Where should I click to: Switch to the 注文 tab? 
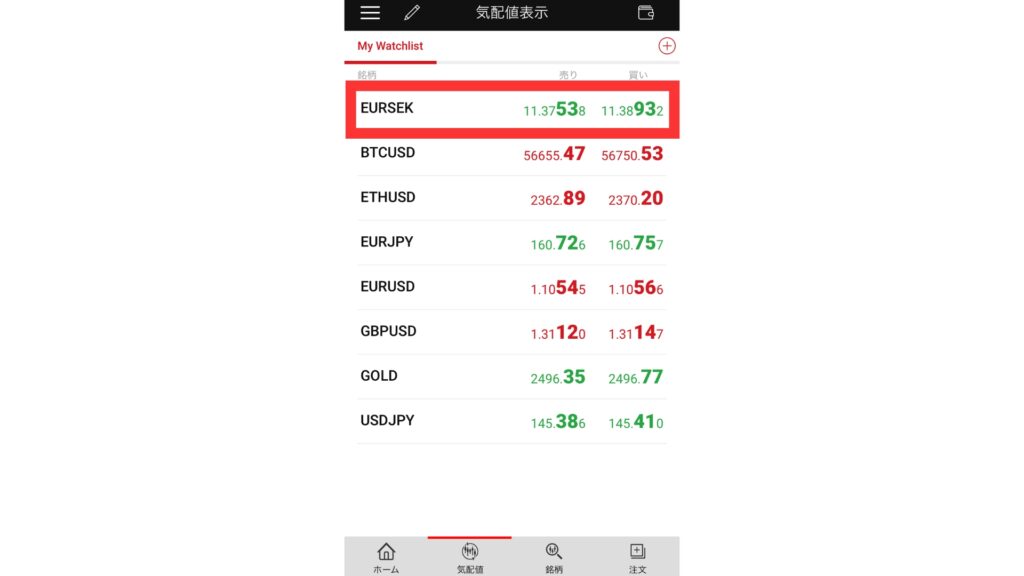tap(637, 557)
